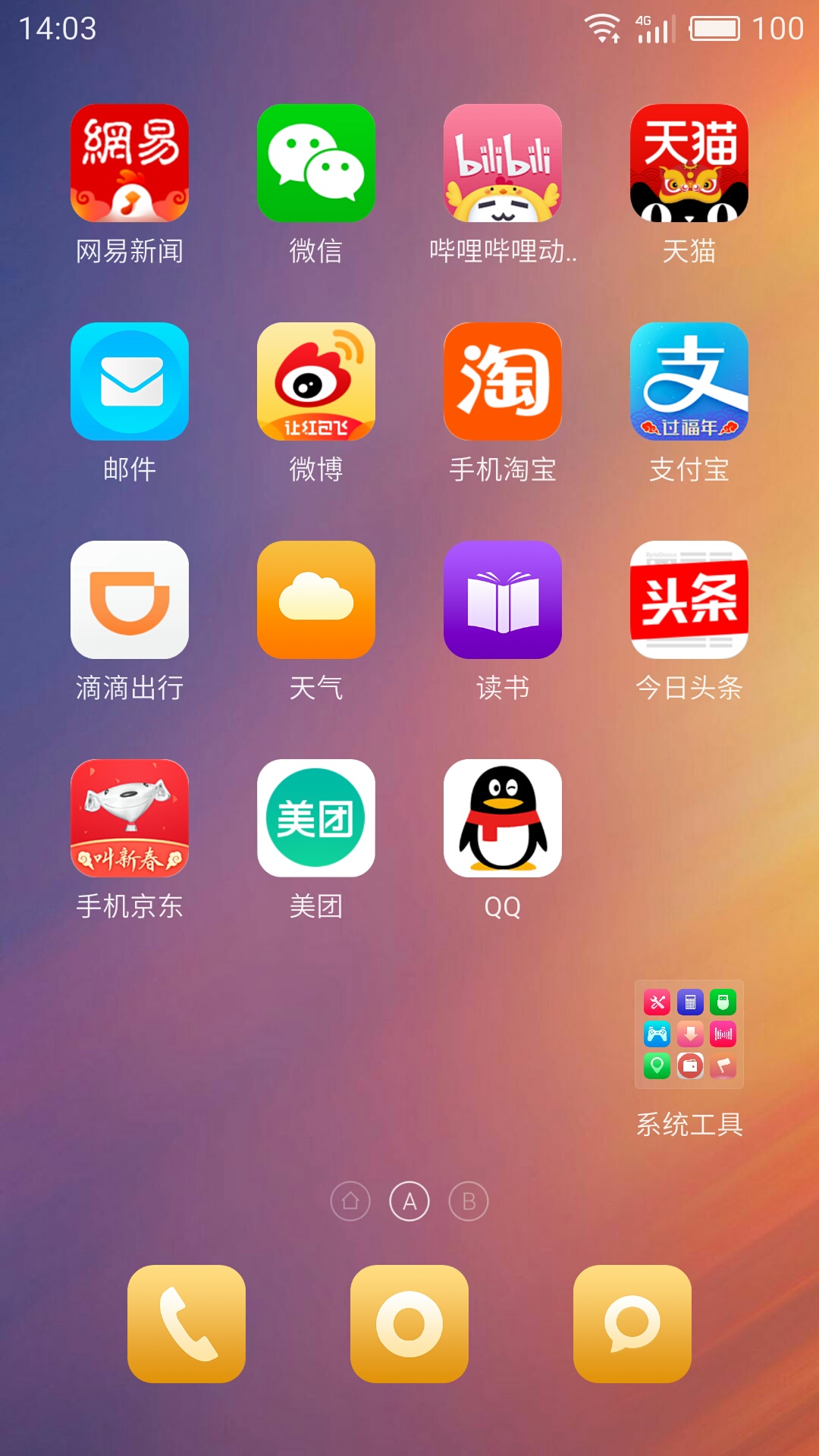Open the phone dialer in dock

[187, 1324]
